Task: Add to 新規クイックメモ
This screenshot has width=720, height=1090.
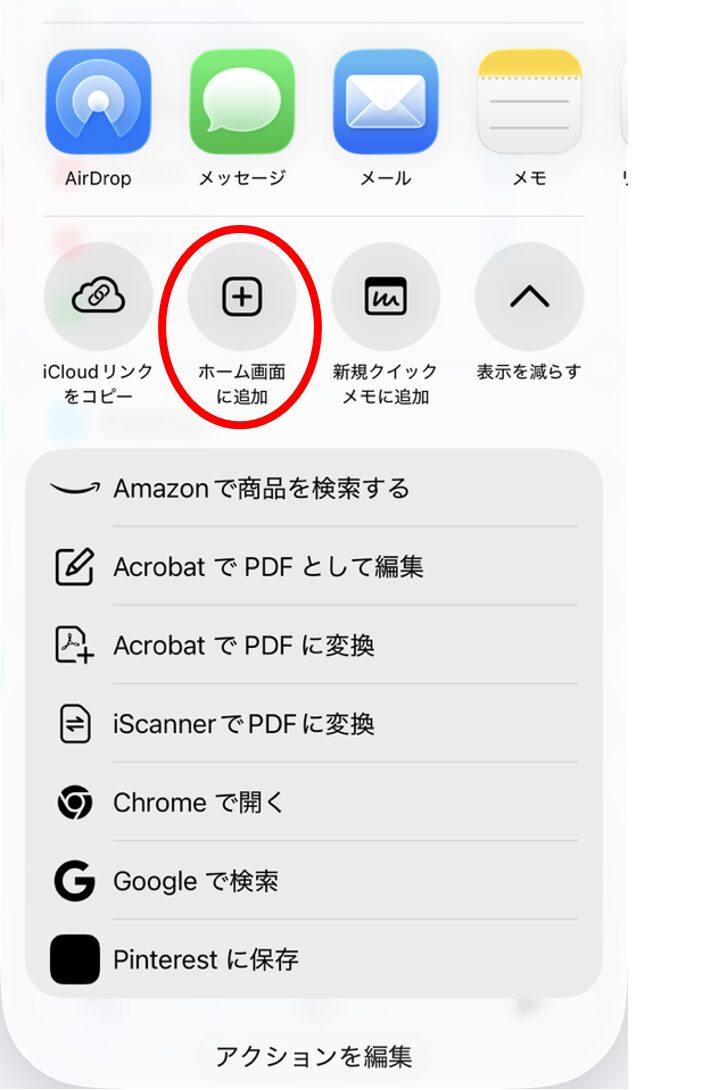Action: (x=385, y=297)
